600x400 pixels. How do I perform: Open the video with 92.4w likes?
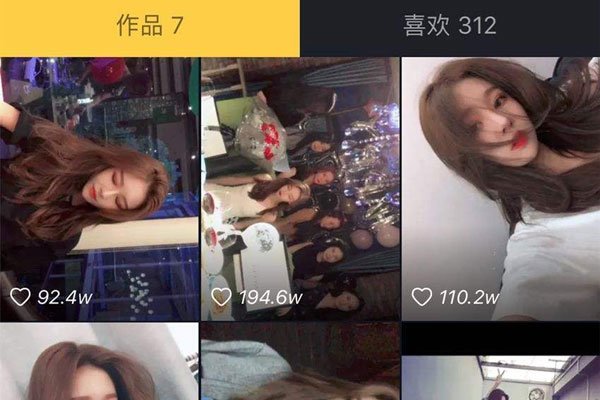(99, 188)
